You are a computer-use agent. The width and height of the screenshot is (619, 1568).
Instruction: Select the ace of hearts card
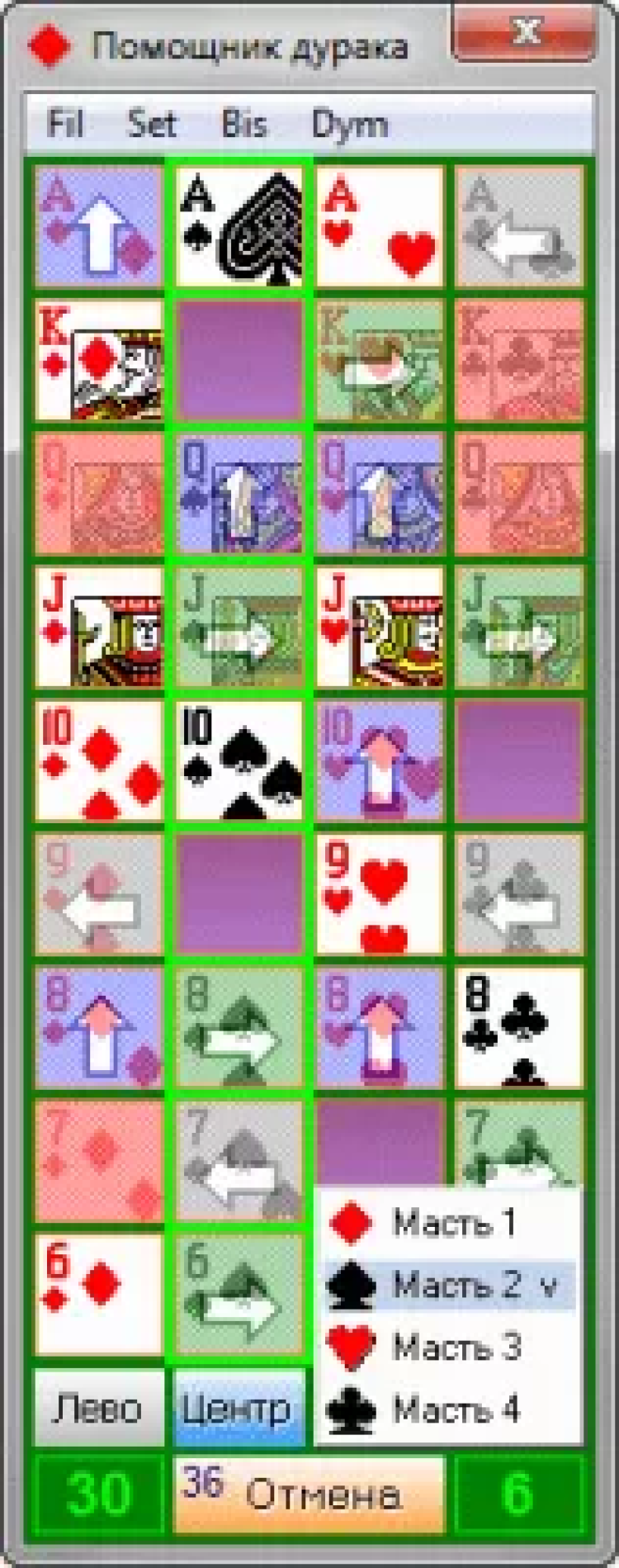click(x=380, y=225)
